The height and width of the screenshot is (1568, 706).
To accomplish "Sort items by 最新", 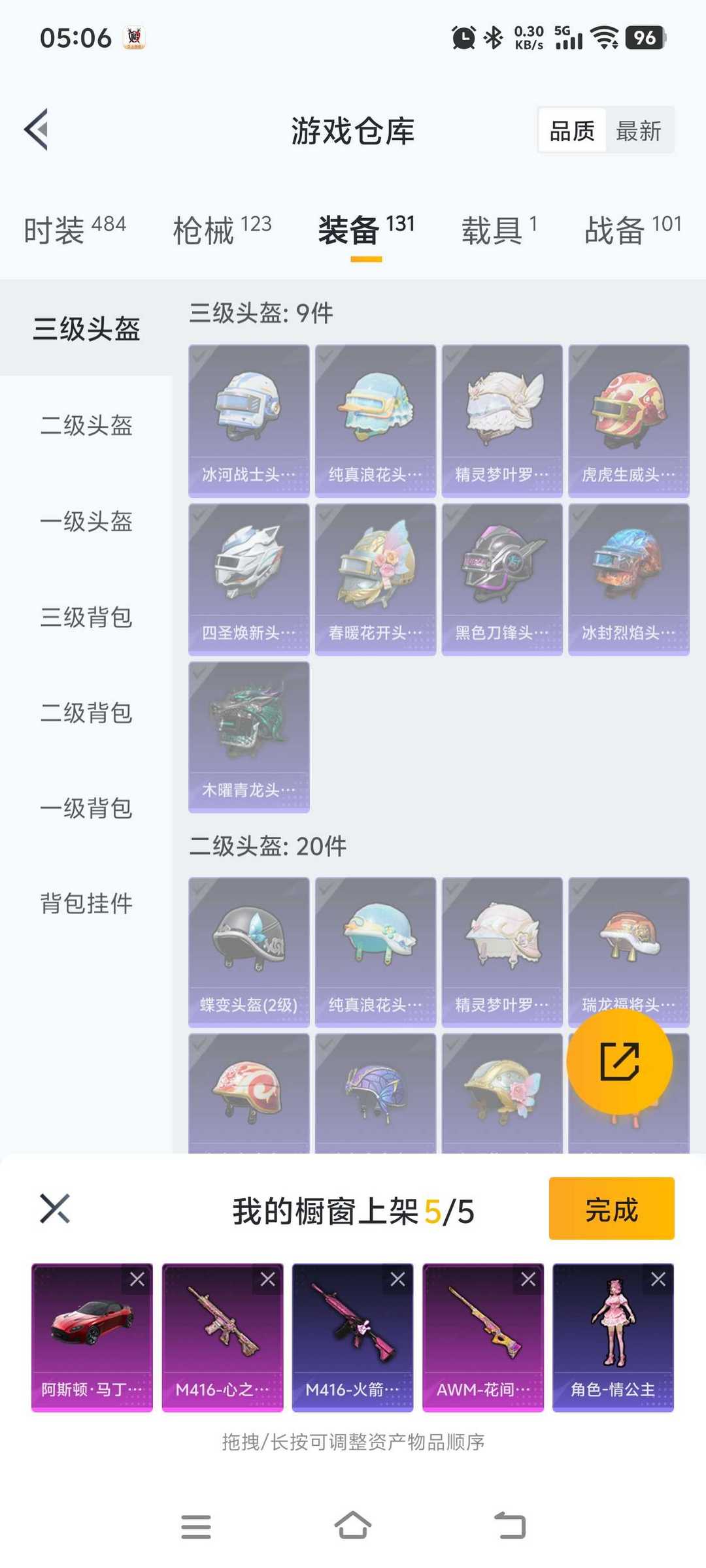I will click(x=638, y=131).
